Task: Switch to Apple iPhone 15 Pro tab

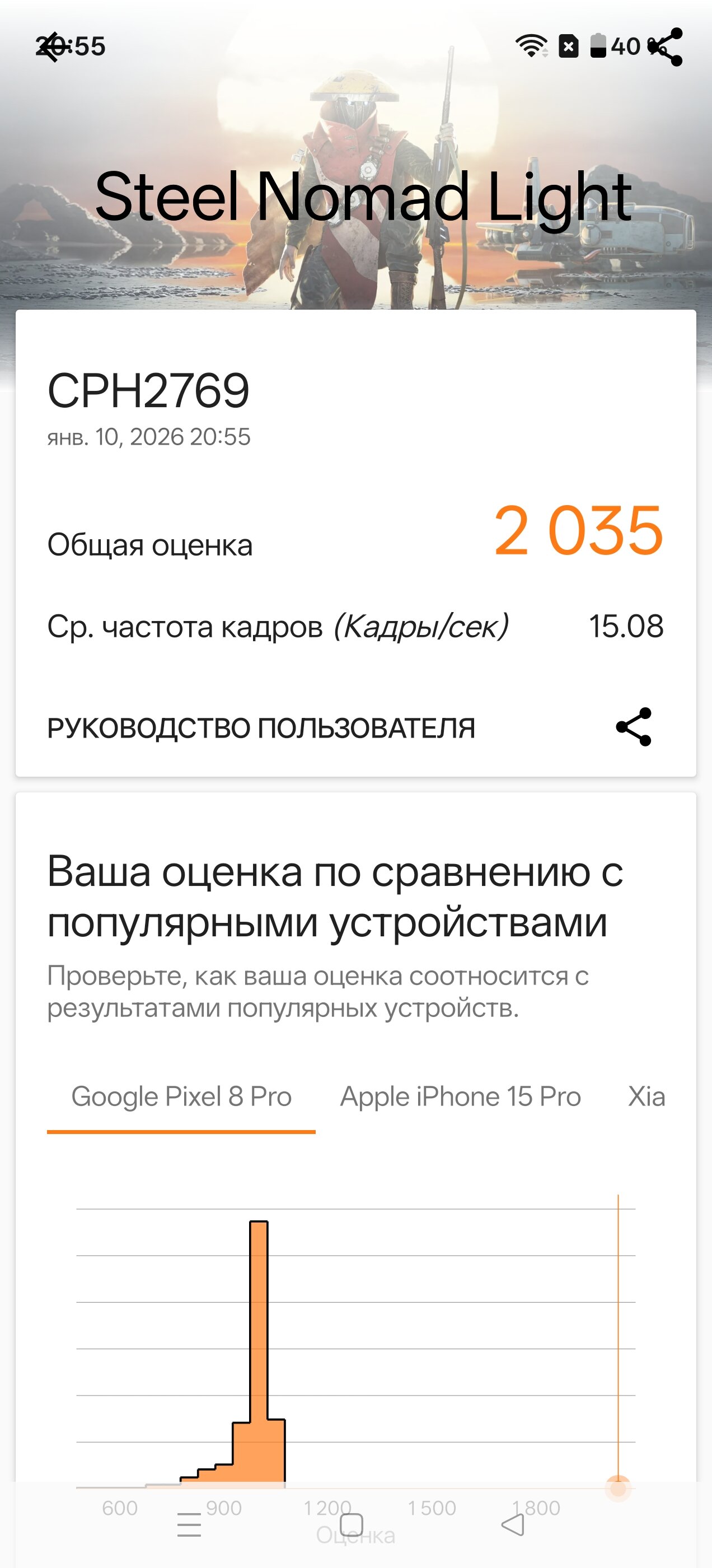Action: click(460, 1097)
